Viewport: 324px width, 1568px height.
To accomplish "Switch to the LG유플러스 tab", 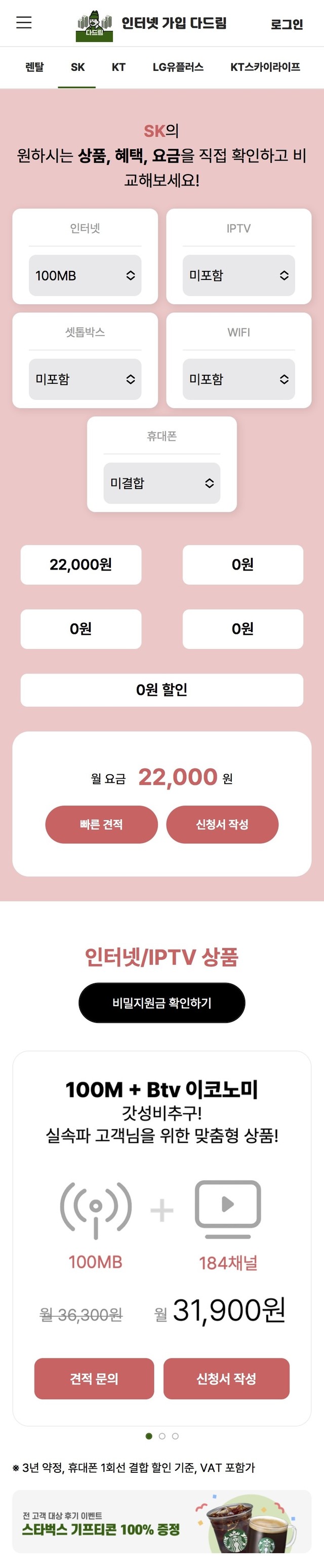I will 178,67.
